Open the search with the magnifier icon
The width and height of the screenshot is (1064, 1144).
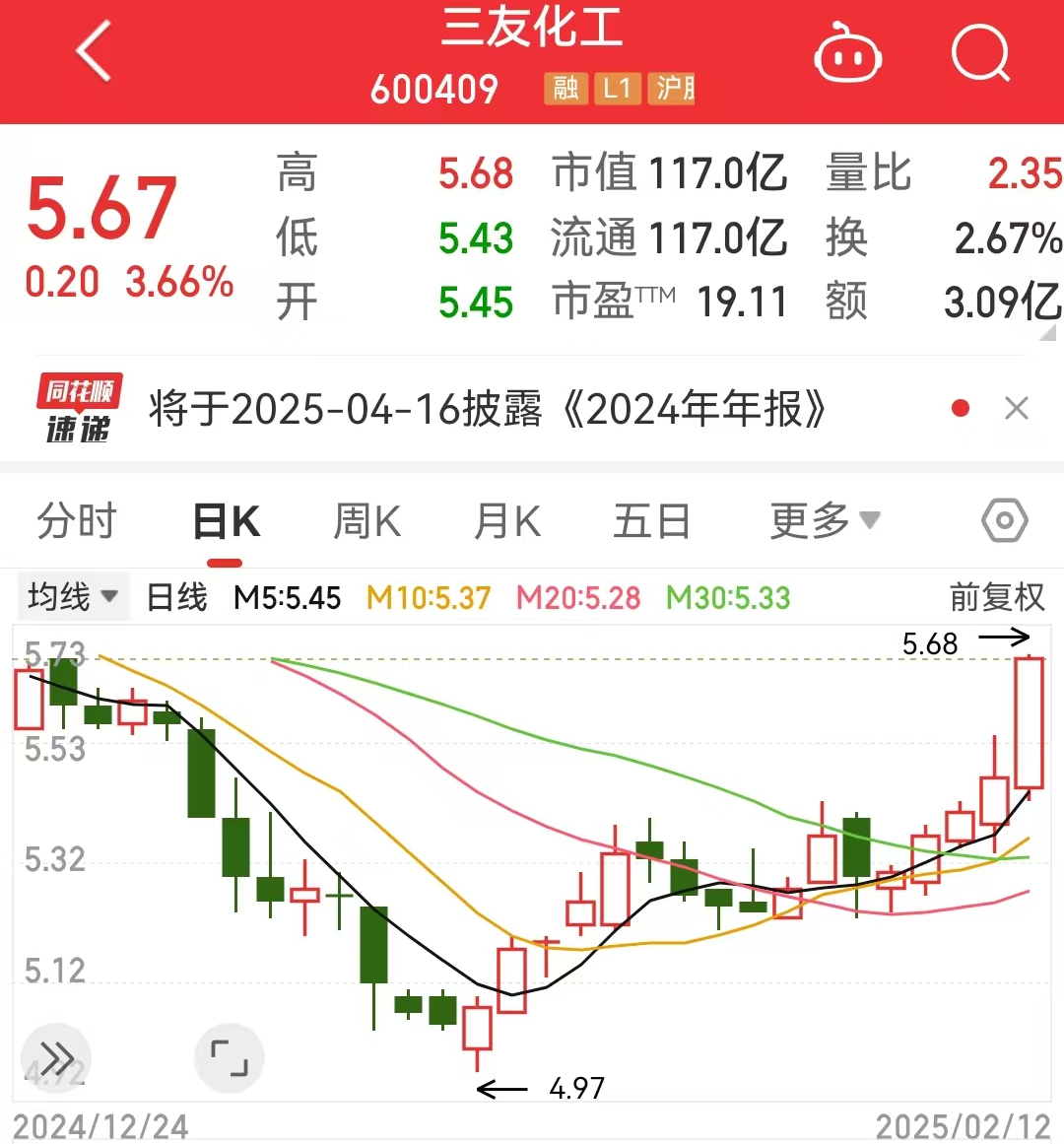[980, 54]
